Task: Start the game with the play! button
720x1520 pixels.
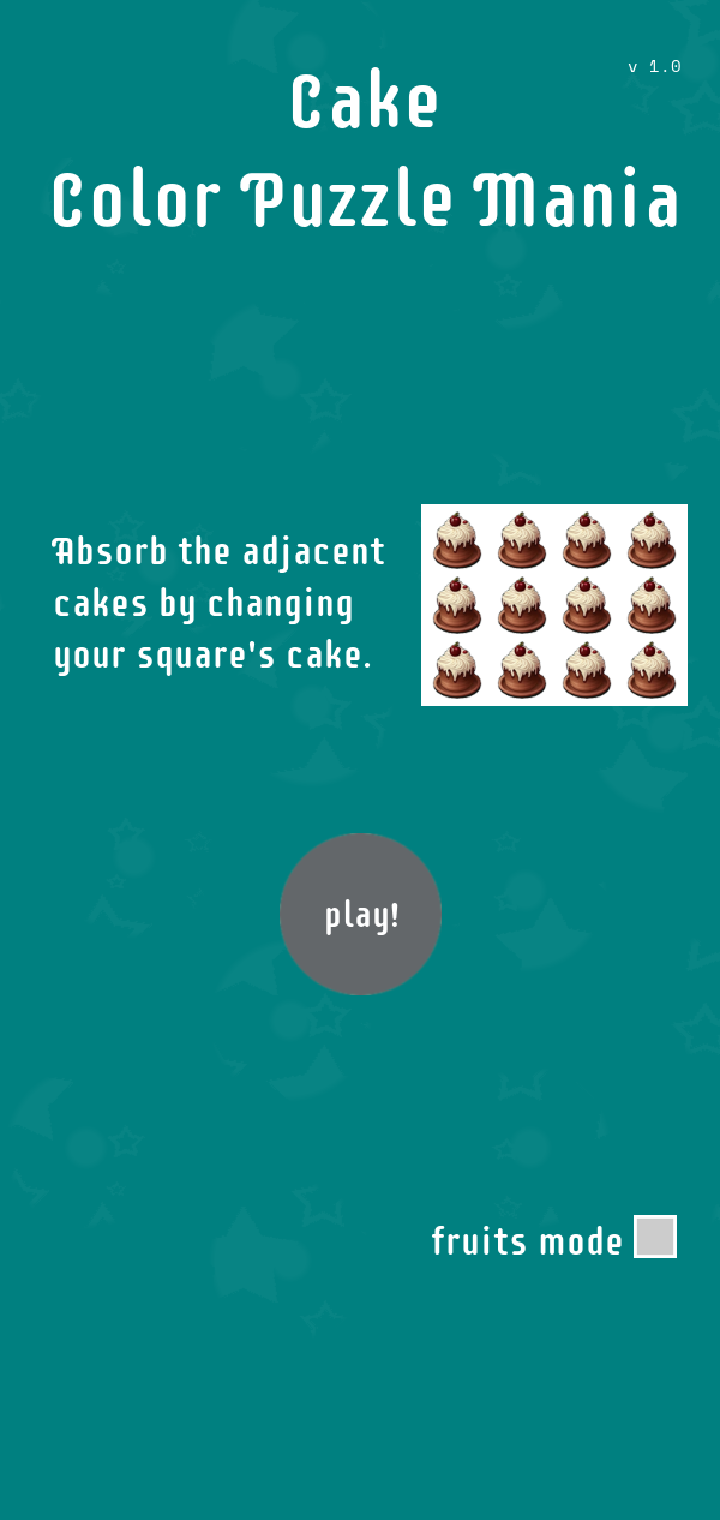Action: (360, 914)
